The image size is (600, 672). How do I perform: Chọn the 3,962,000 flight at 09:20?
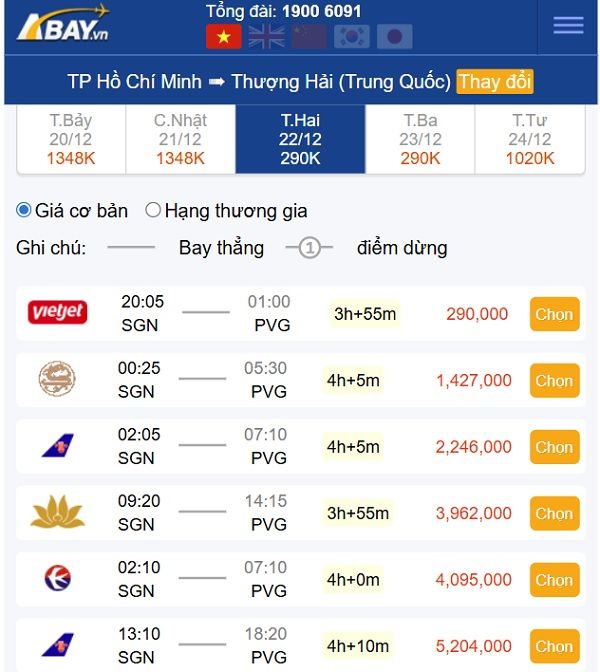click(x=554, y=513)
